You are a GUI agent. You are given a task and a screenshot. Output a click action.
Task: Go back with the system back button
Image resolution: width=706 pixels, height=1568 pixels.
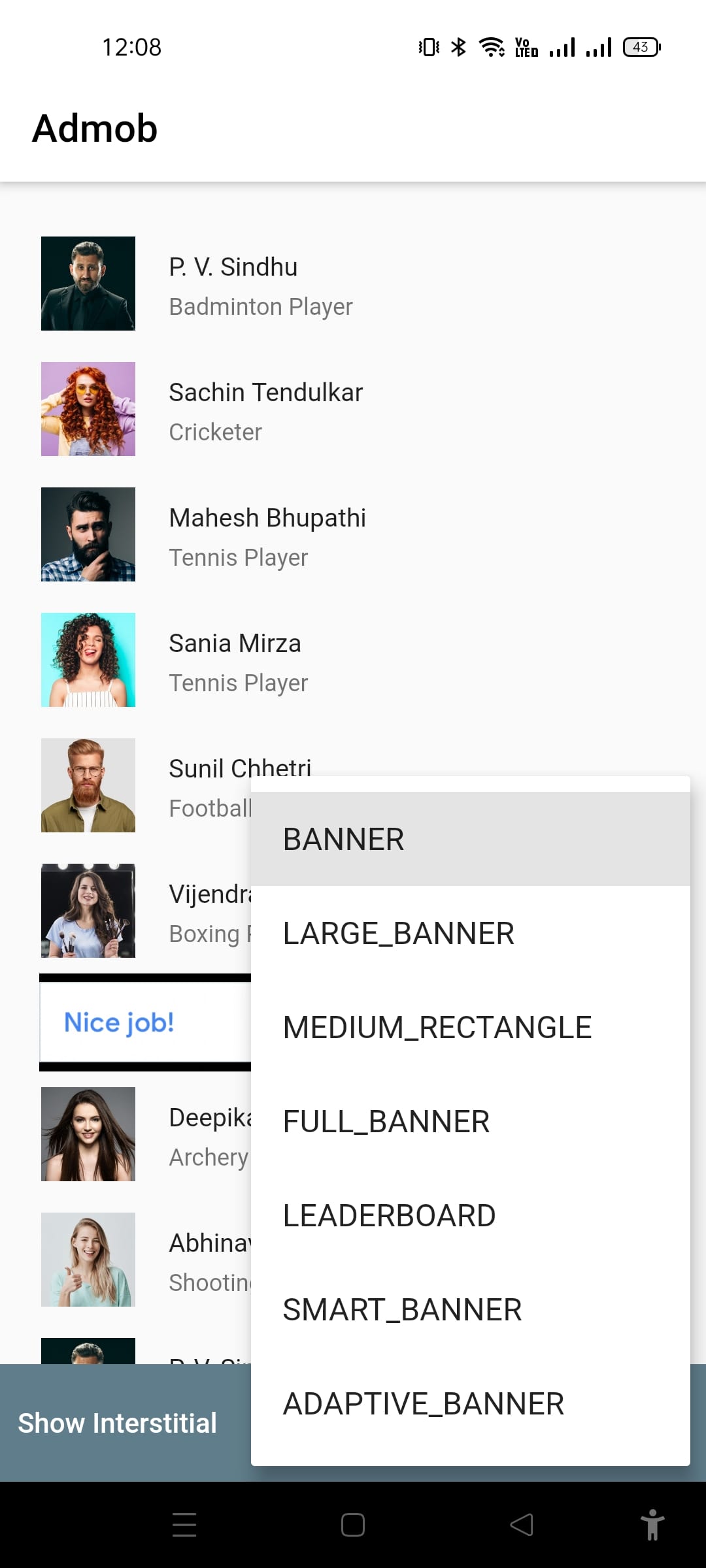[522, 1525]
